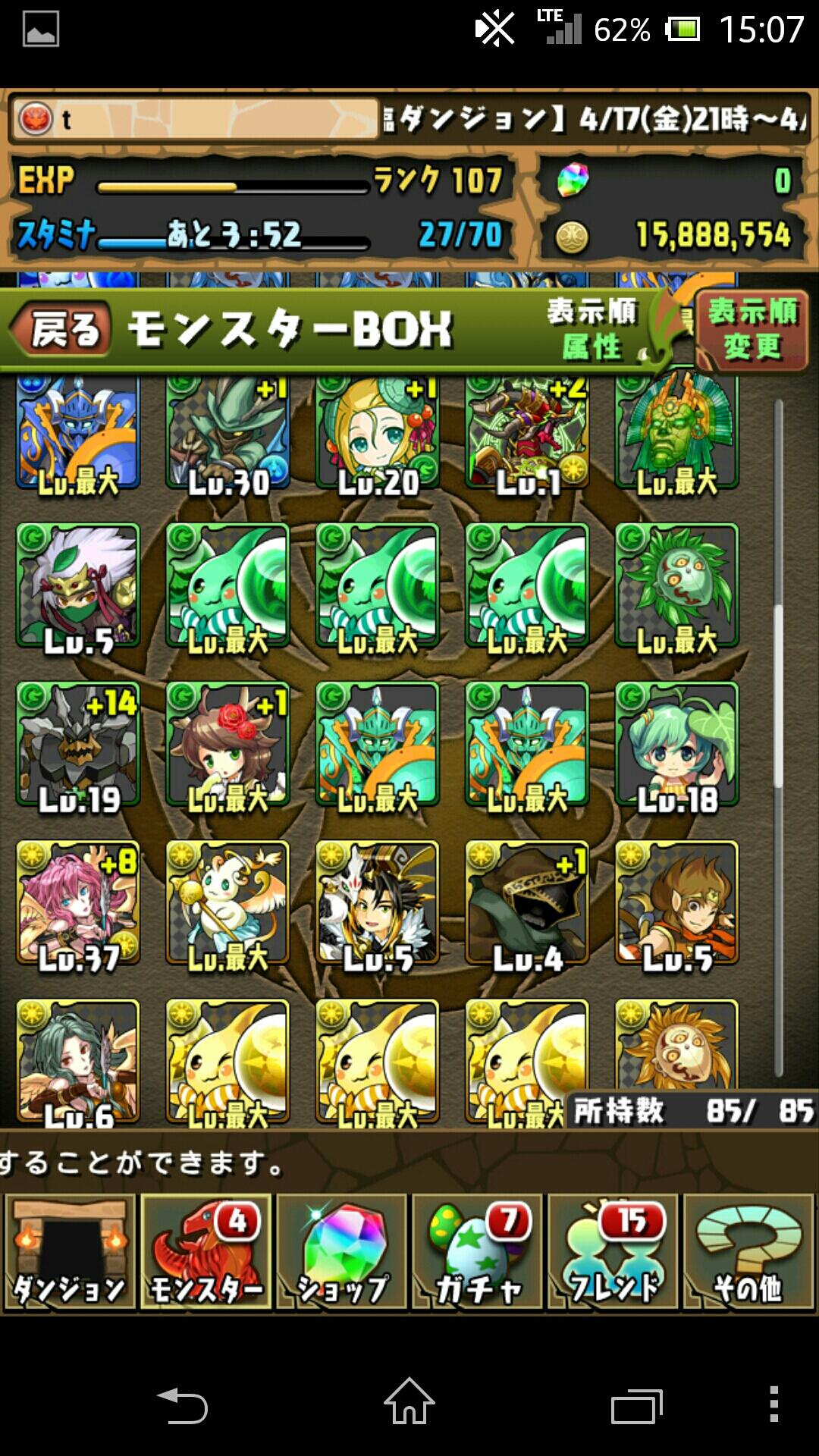The width and height of the screenshot is (819, 1456).
Task: Go to the ガチャ tab
Action: point(477,1253)
